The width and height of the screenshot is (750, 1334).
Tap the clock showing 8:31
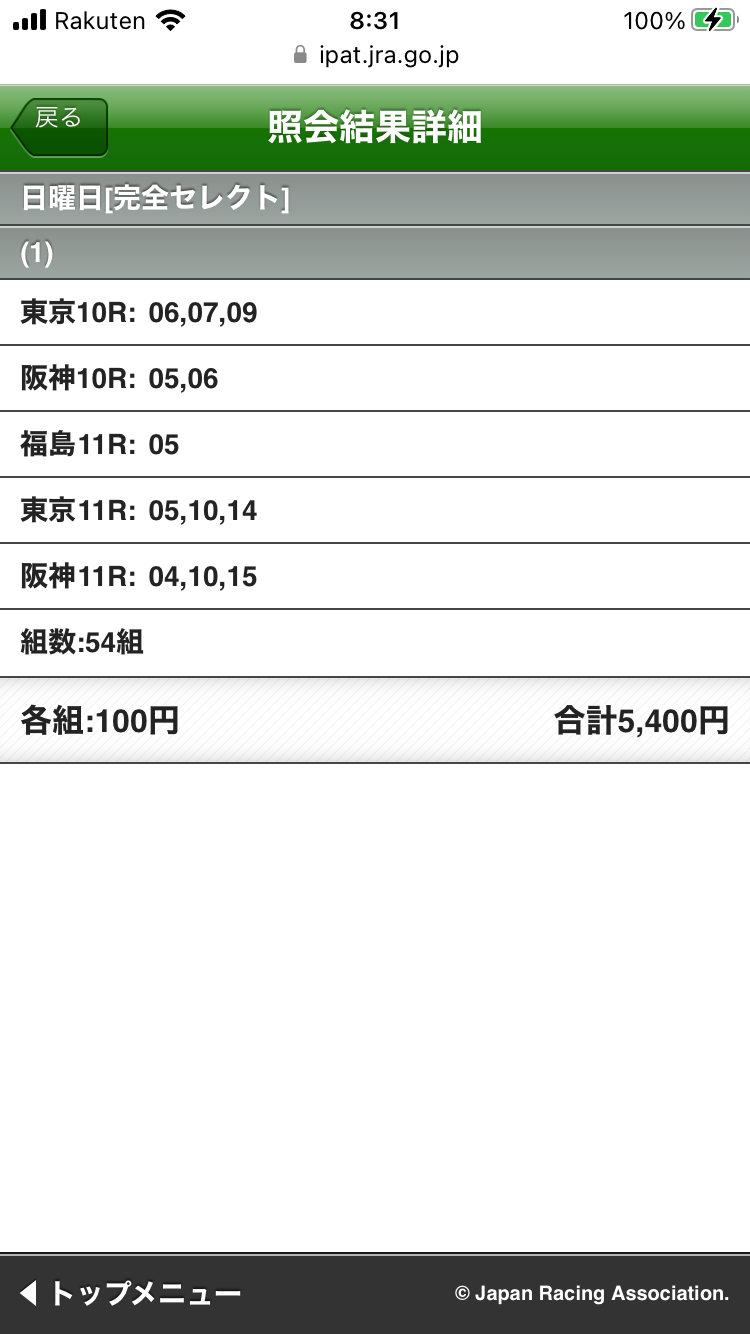click(x=375, y=20)
